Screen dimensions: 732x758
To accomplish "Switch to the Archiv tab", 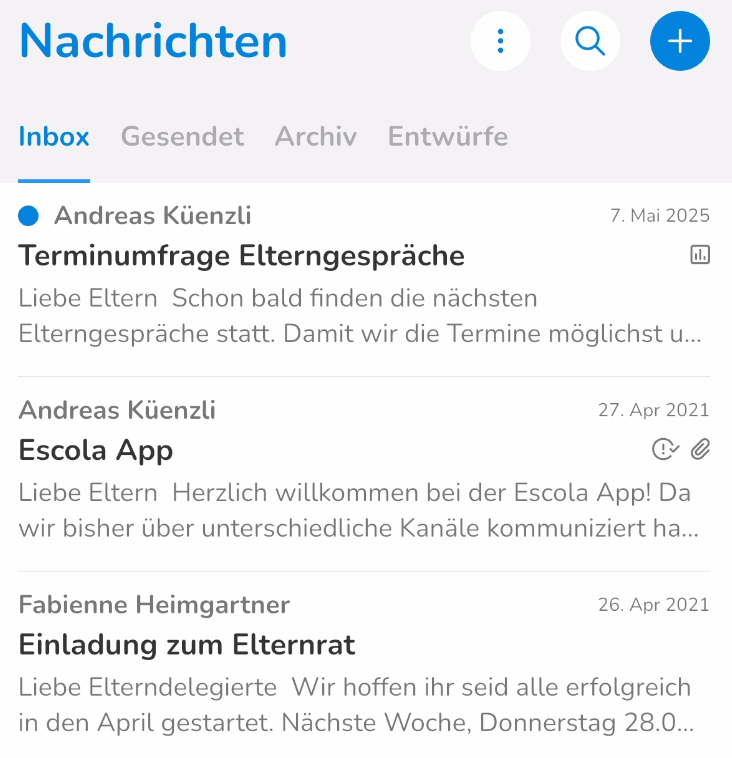I will [316, 136].
